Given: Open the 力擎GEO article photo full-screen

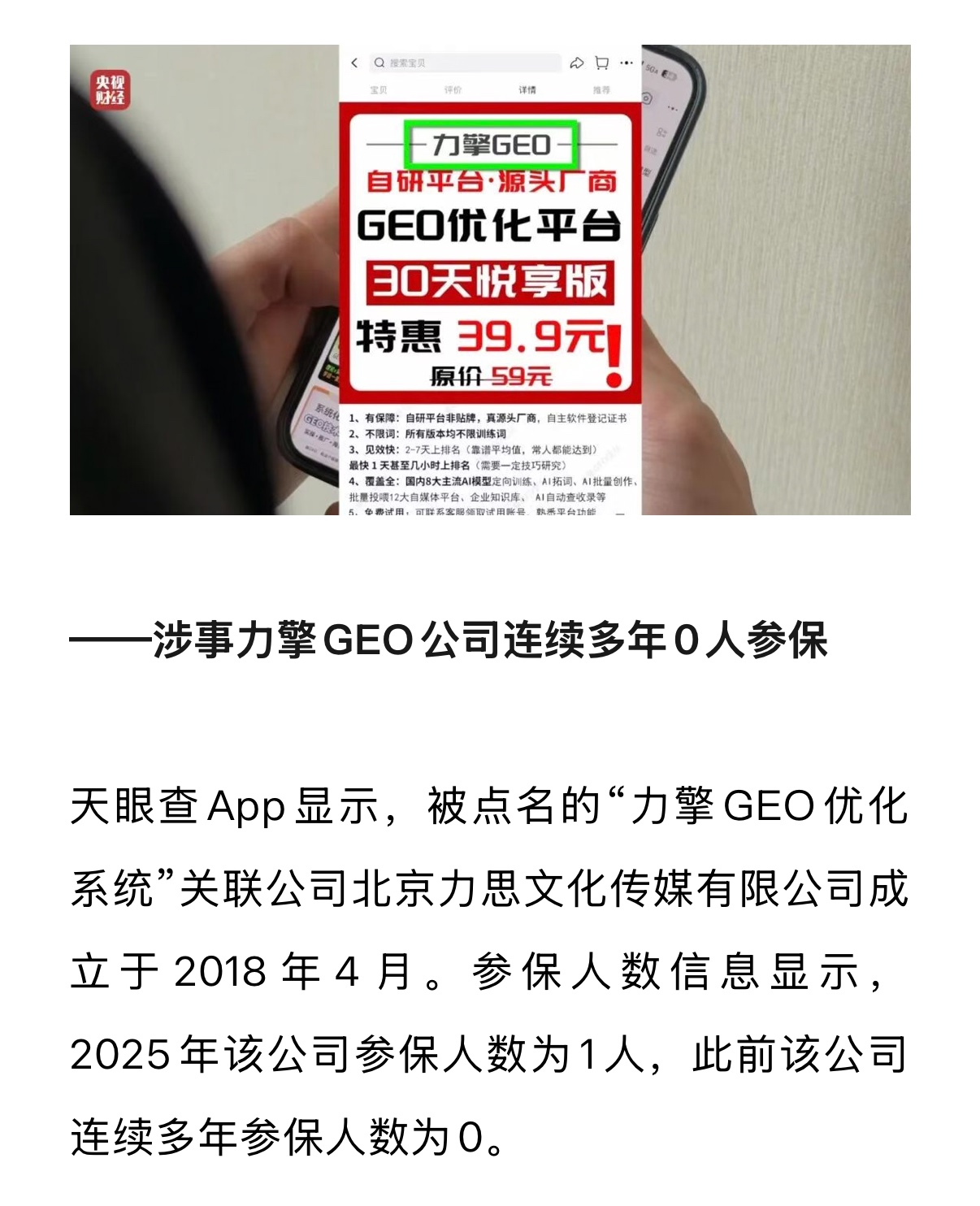Looking at the screenshot, I should click(489, 280).
